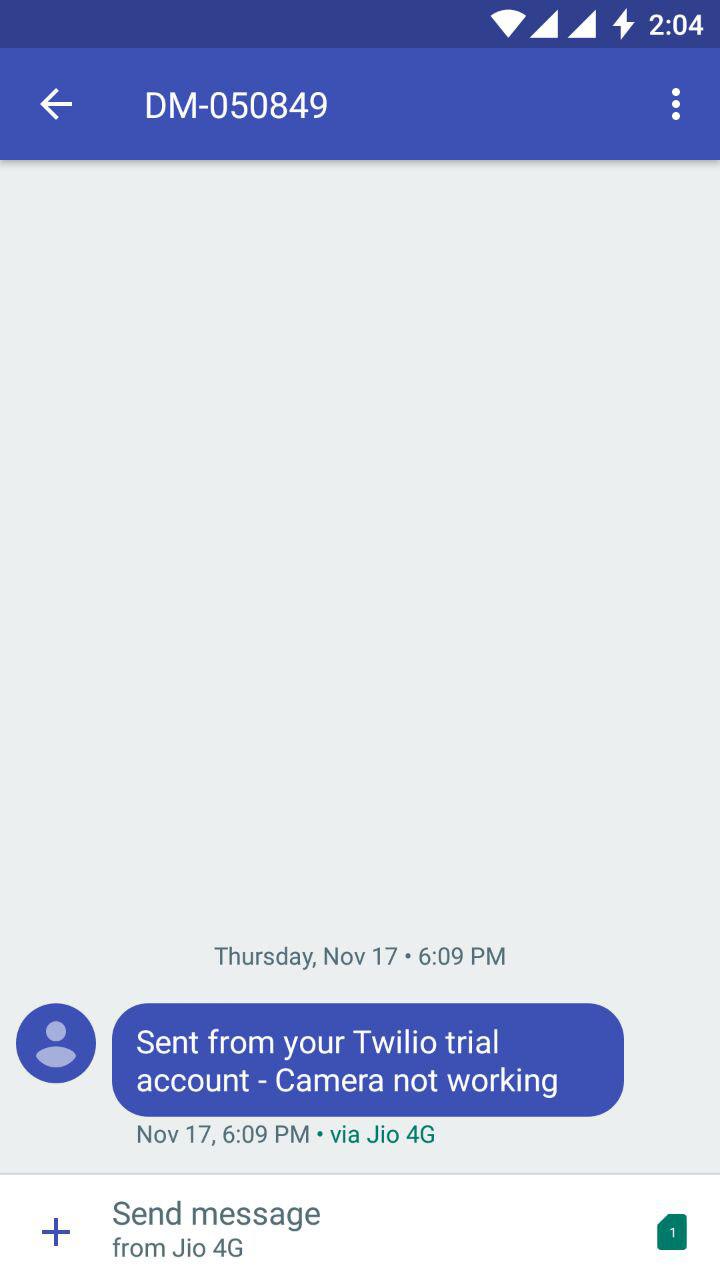Focus the Send message text field

[x=370, y=1230]
